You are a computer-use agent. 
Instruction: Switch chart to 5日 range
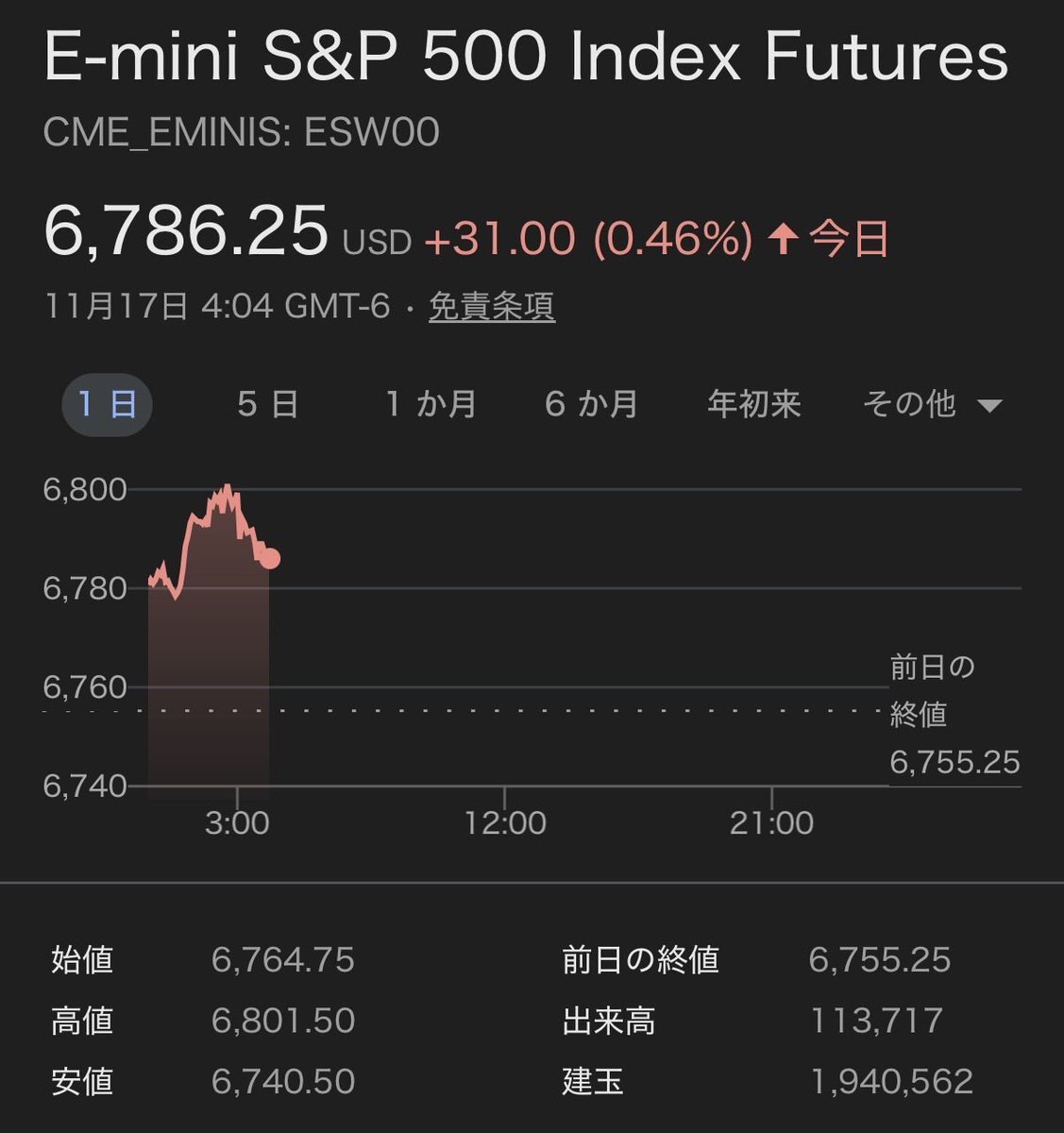pyautogui.click(x=267, y=405)
